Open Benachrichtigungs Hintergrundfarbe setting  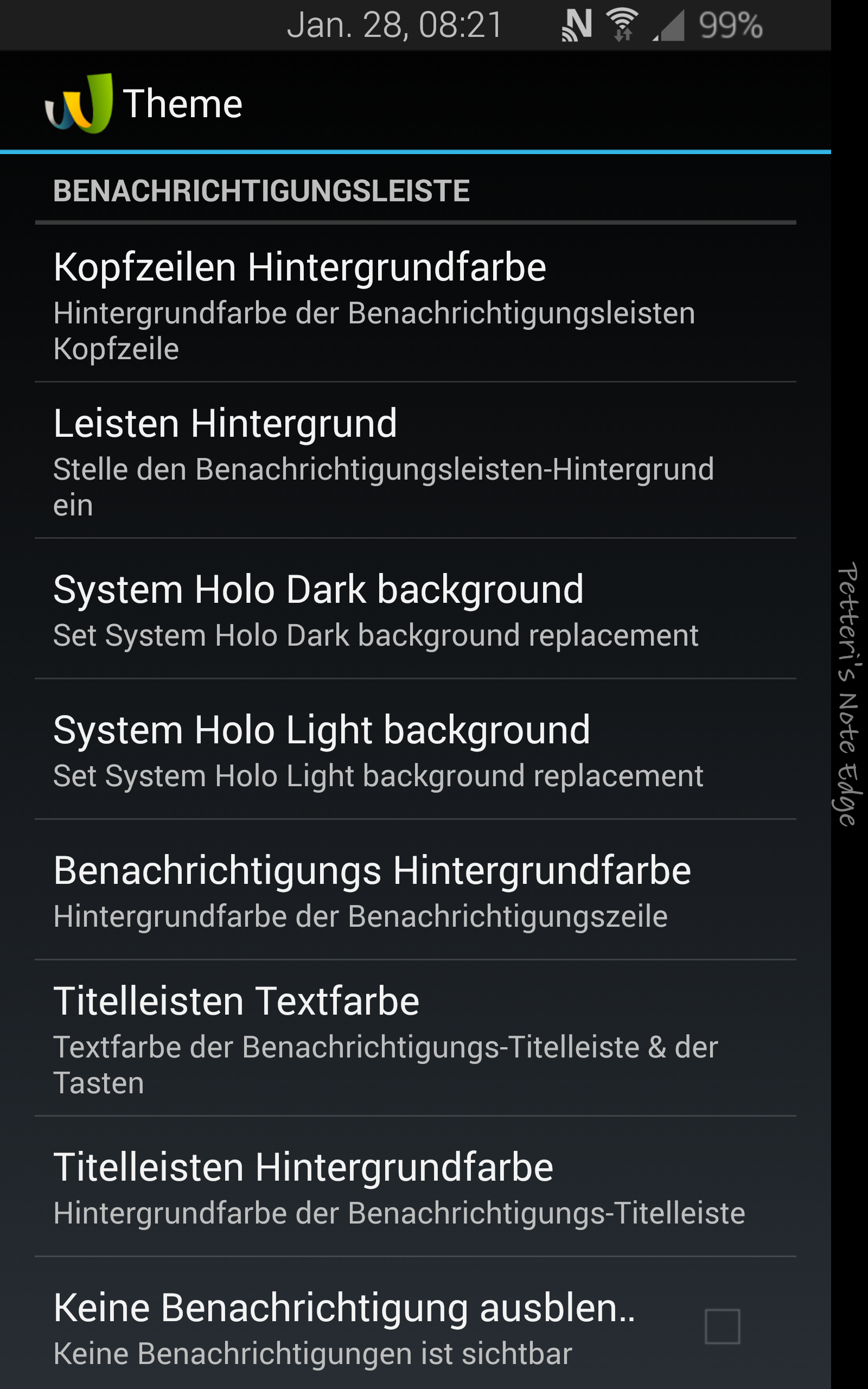(415, 890)
